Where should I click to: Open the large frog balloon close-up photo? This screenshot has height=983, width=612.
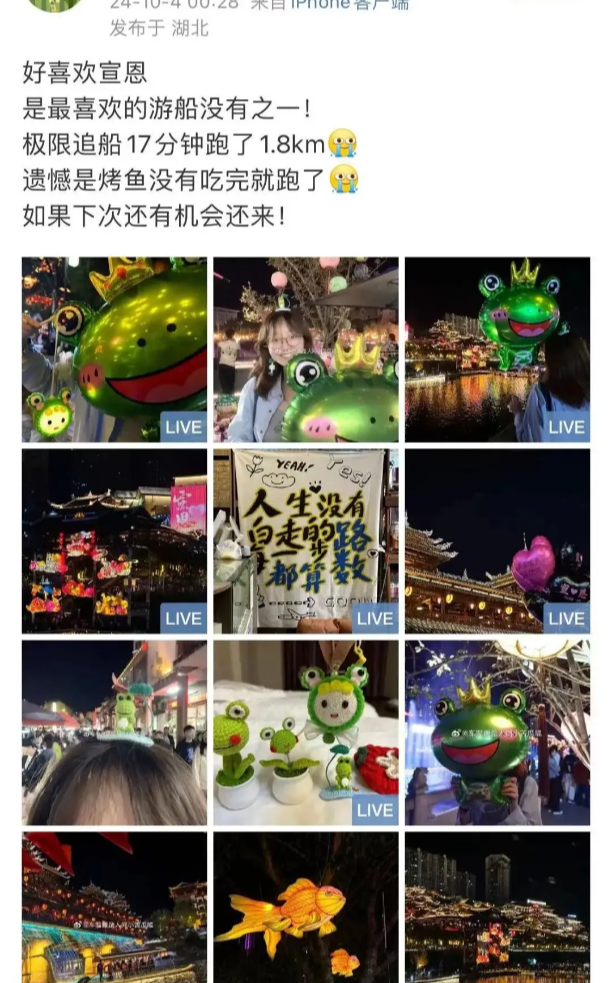coord(114,349)
